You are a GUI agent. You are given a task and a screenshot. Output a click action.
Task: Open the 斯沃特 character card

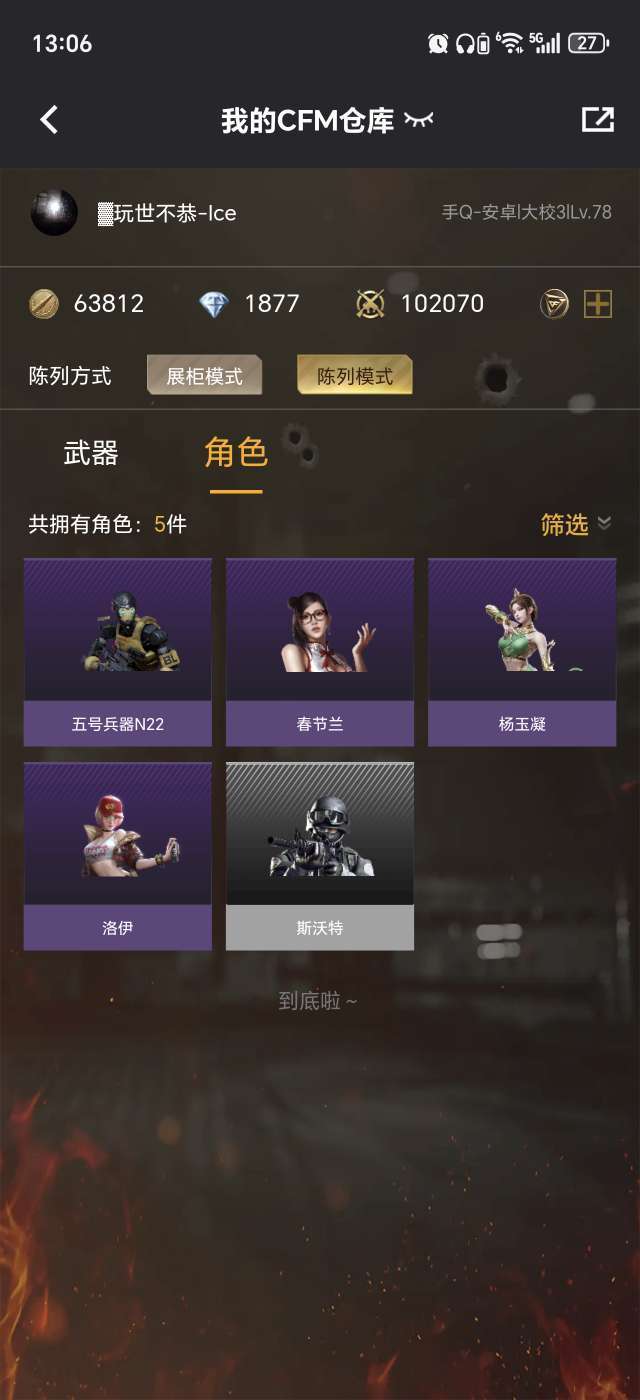point(320,856)
